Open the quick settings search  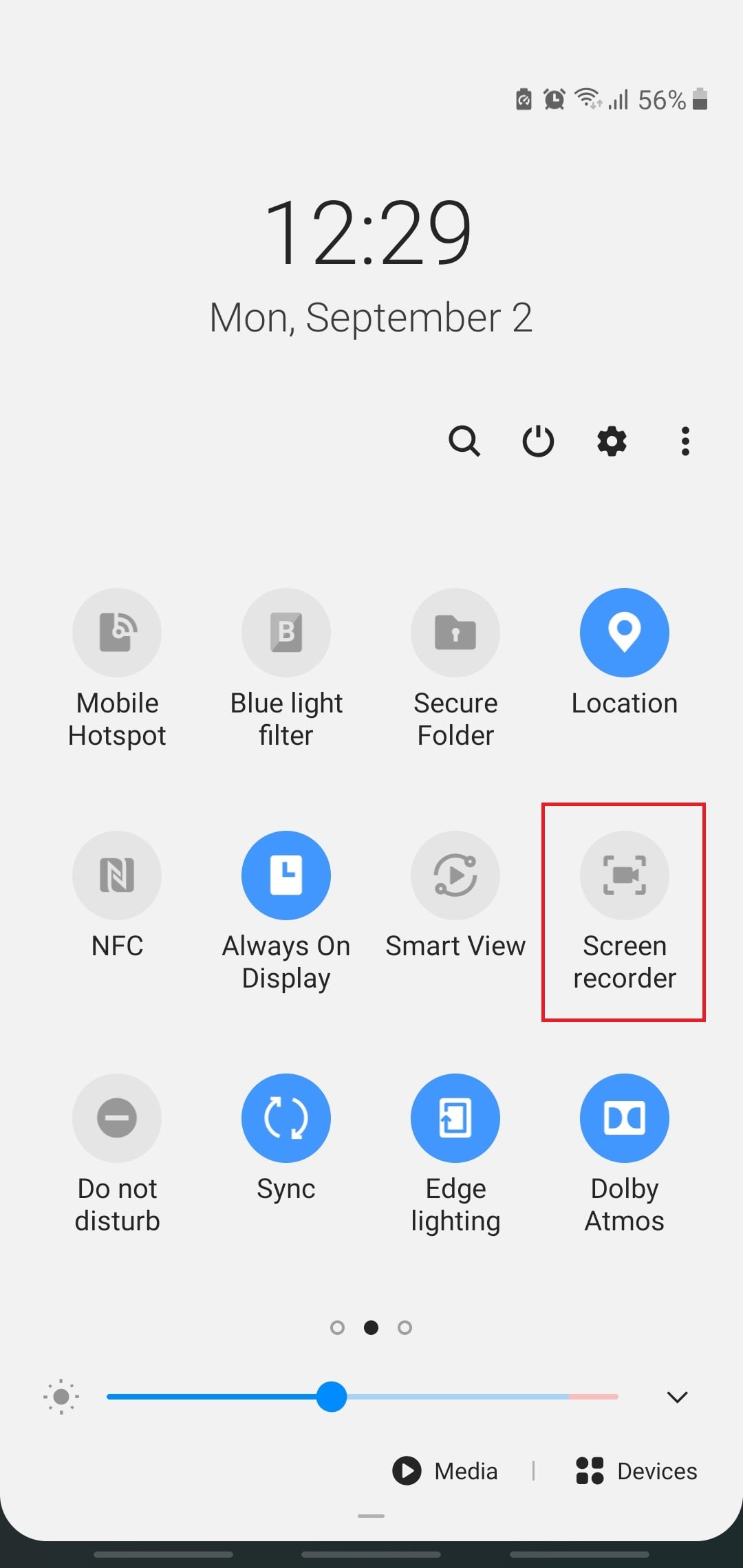coord(464,441)
